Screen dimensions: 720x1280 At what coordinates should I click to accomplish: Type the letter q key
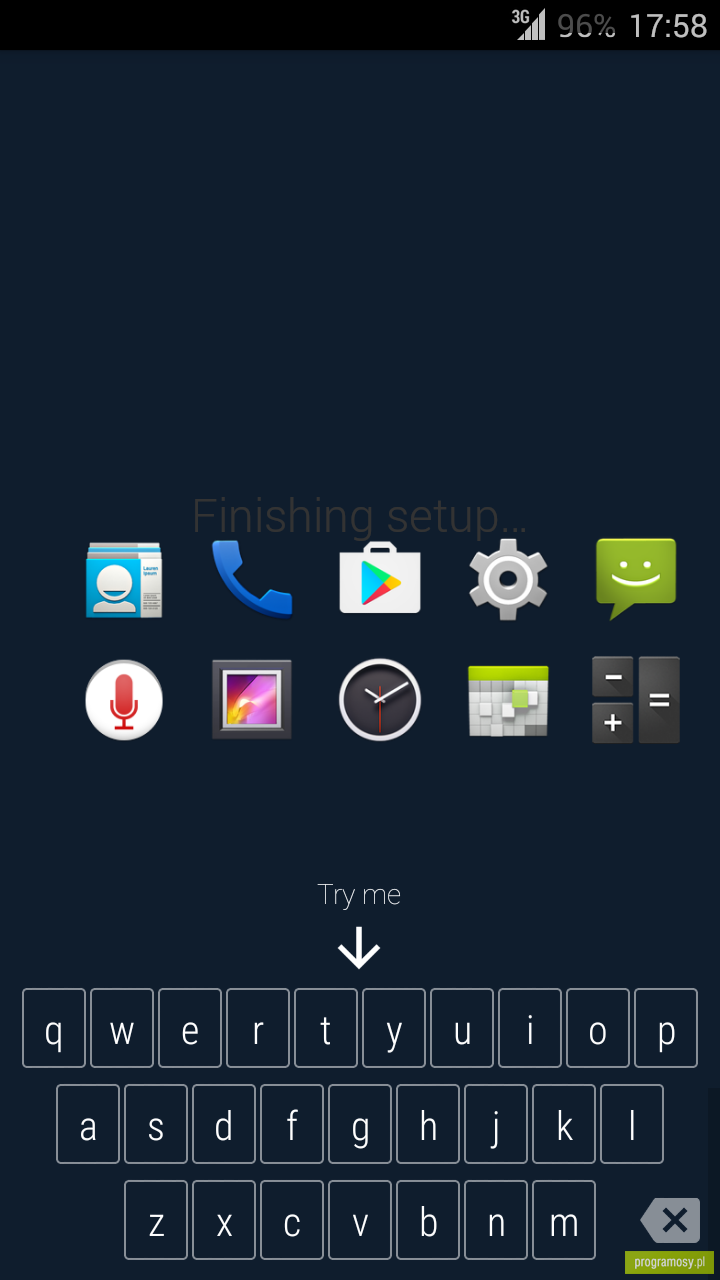[x=54, y=1028]
